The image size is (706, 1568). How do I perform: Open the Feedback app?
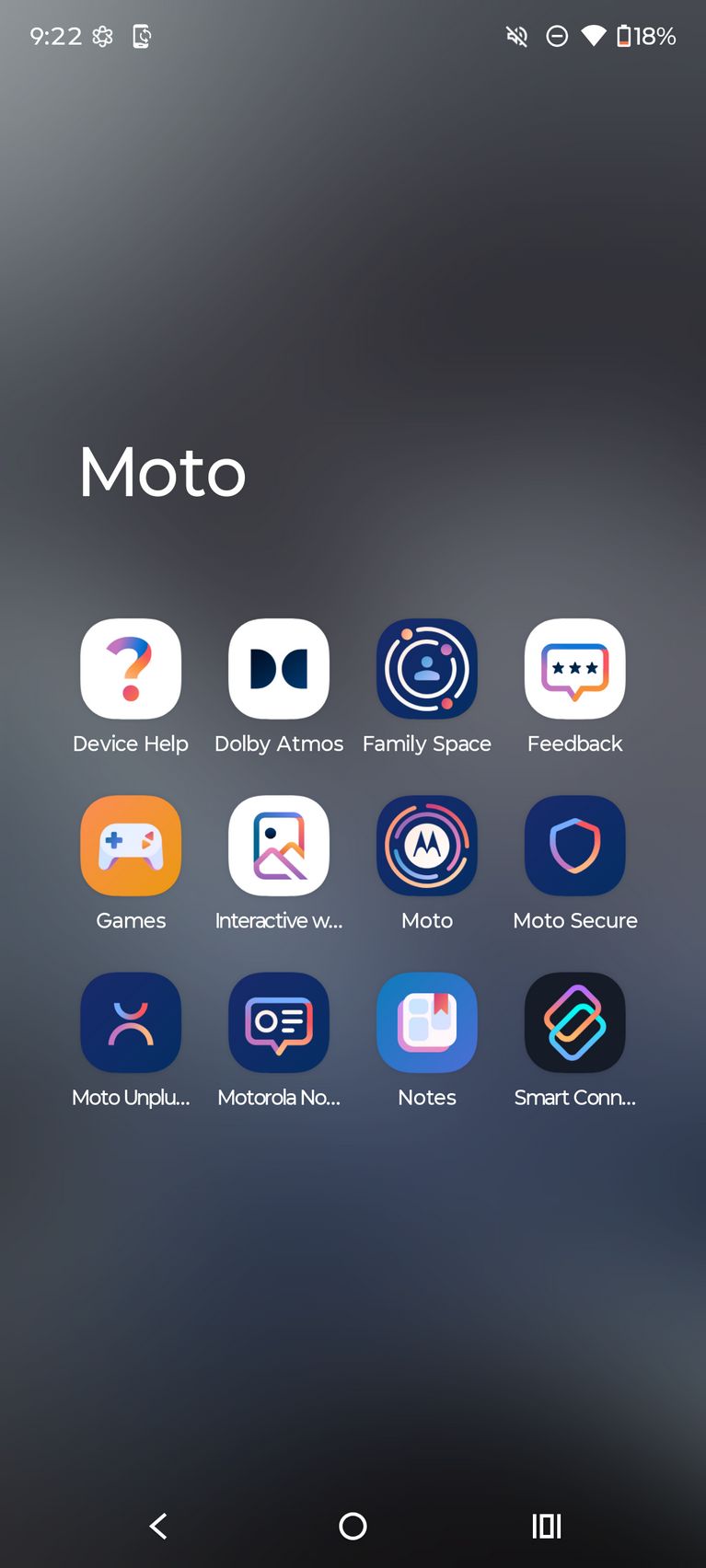(575, 669)
